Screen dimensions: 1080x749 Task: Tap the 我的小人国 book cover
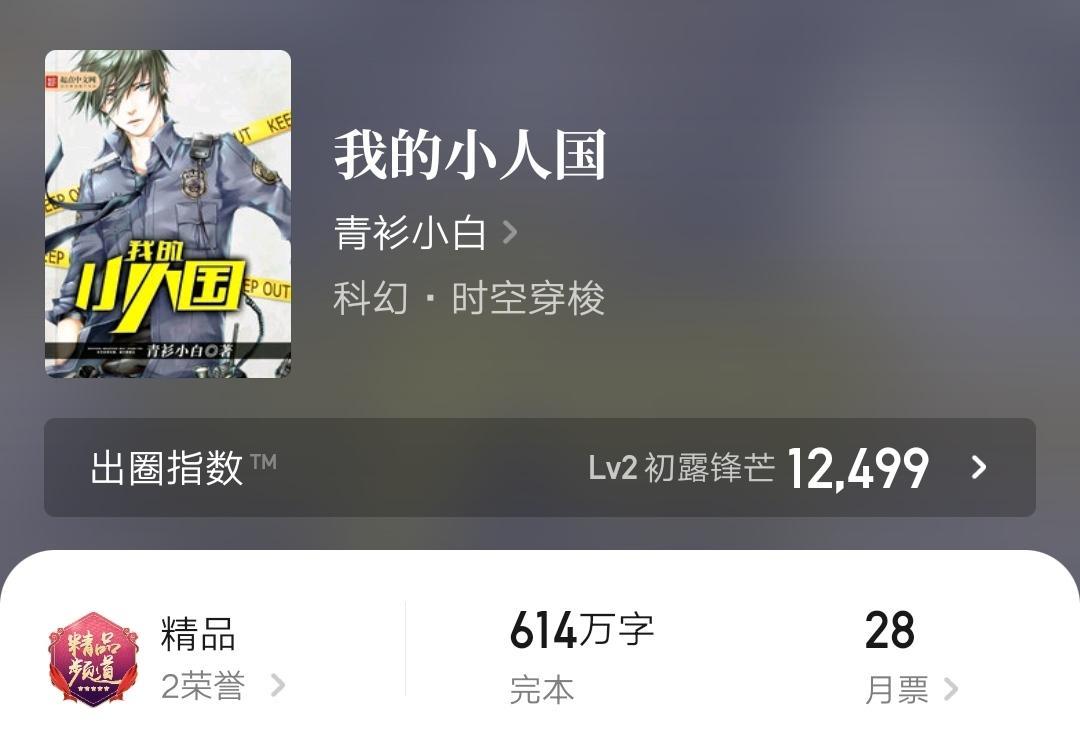pyautogui.click(x=168, y=214)
